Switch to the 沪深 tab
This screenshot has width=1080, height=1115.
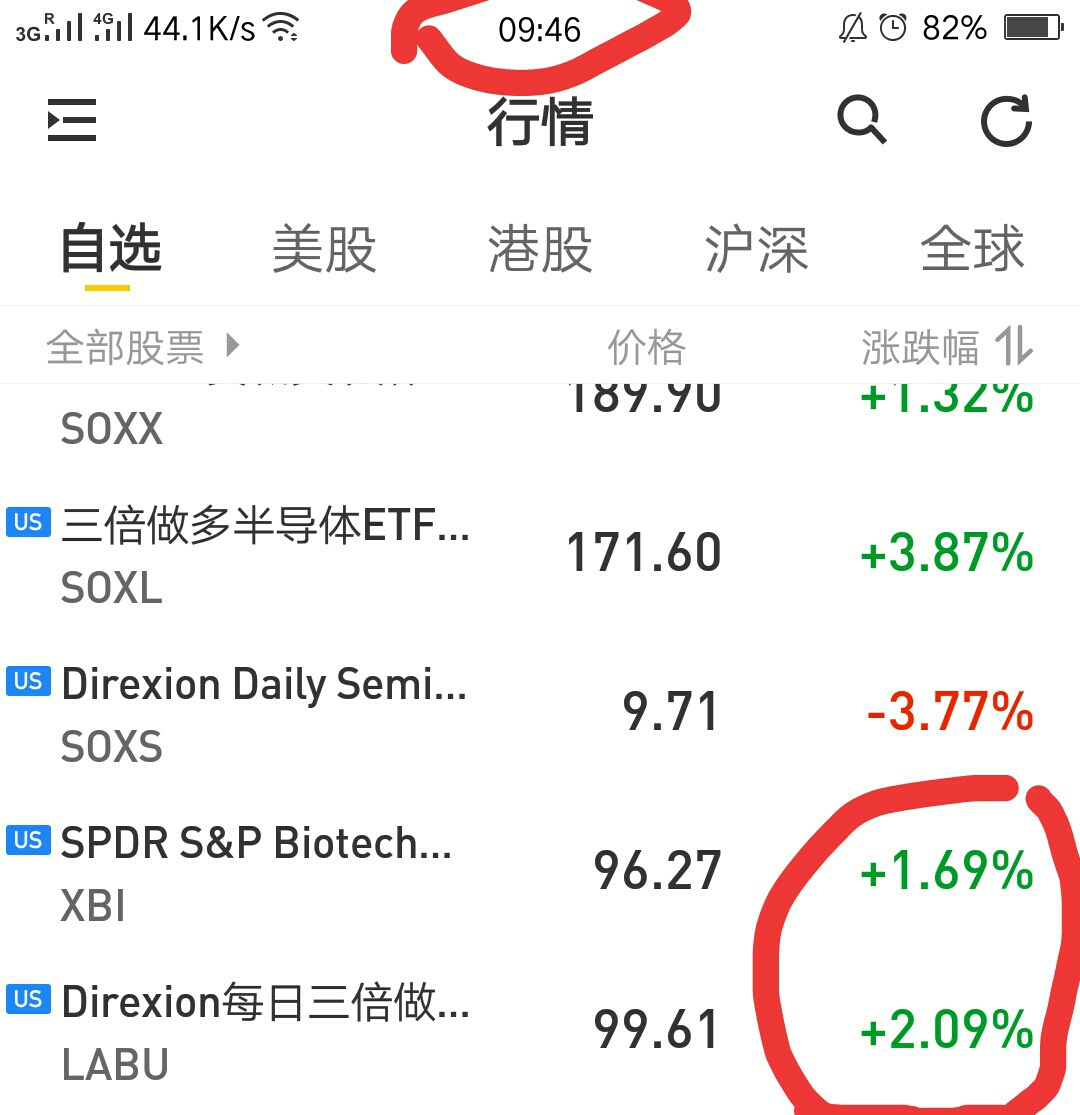pos(756,249)
